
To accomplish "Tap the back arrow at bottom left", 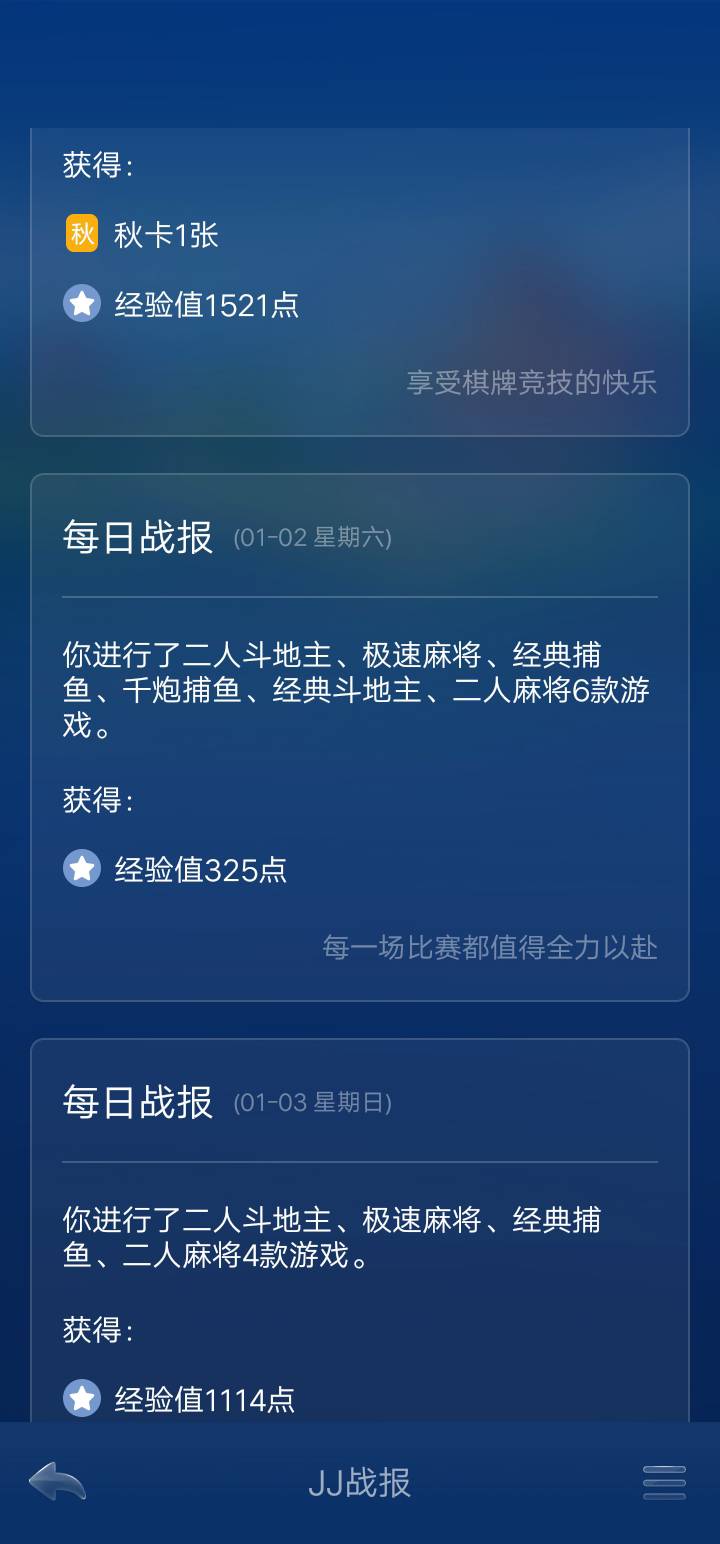I will (x=57, y=1484).
